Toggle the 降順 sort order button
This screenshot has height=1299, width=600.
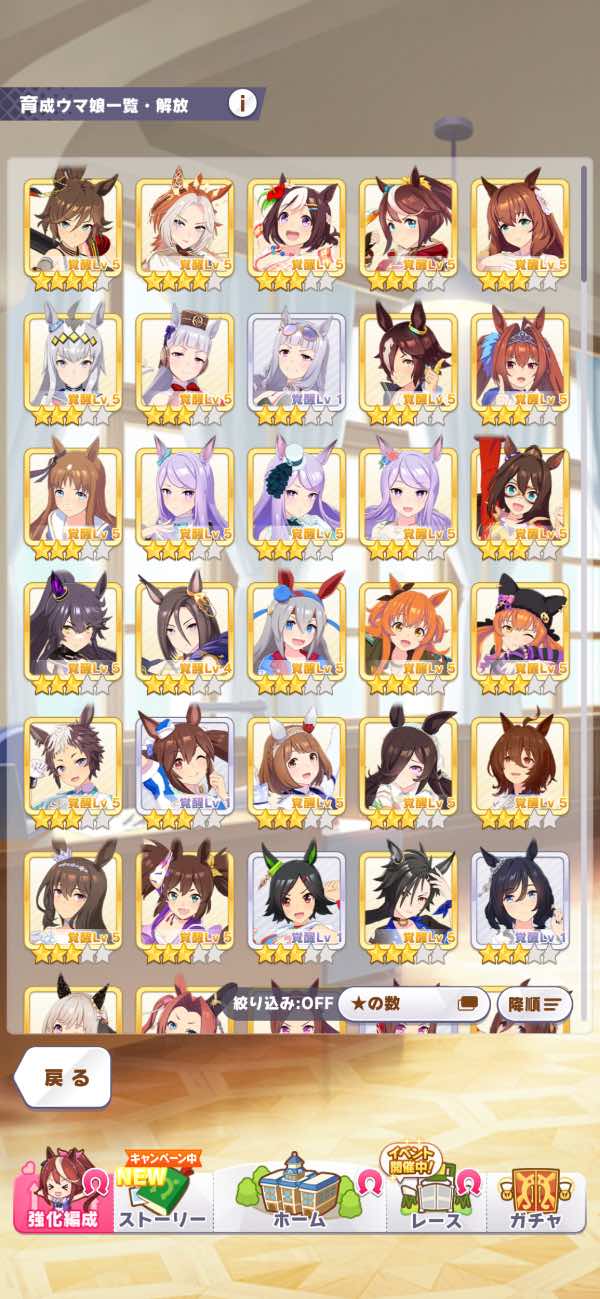click(x=534, y=1003)
